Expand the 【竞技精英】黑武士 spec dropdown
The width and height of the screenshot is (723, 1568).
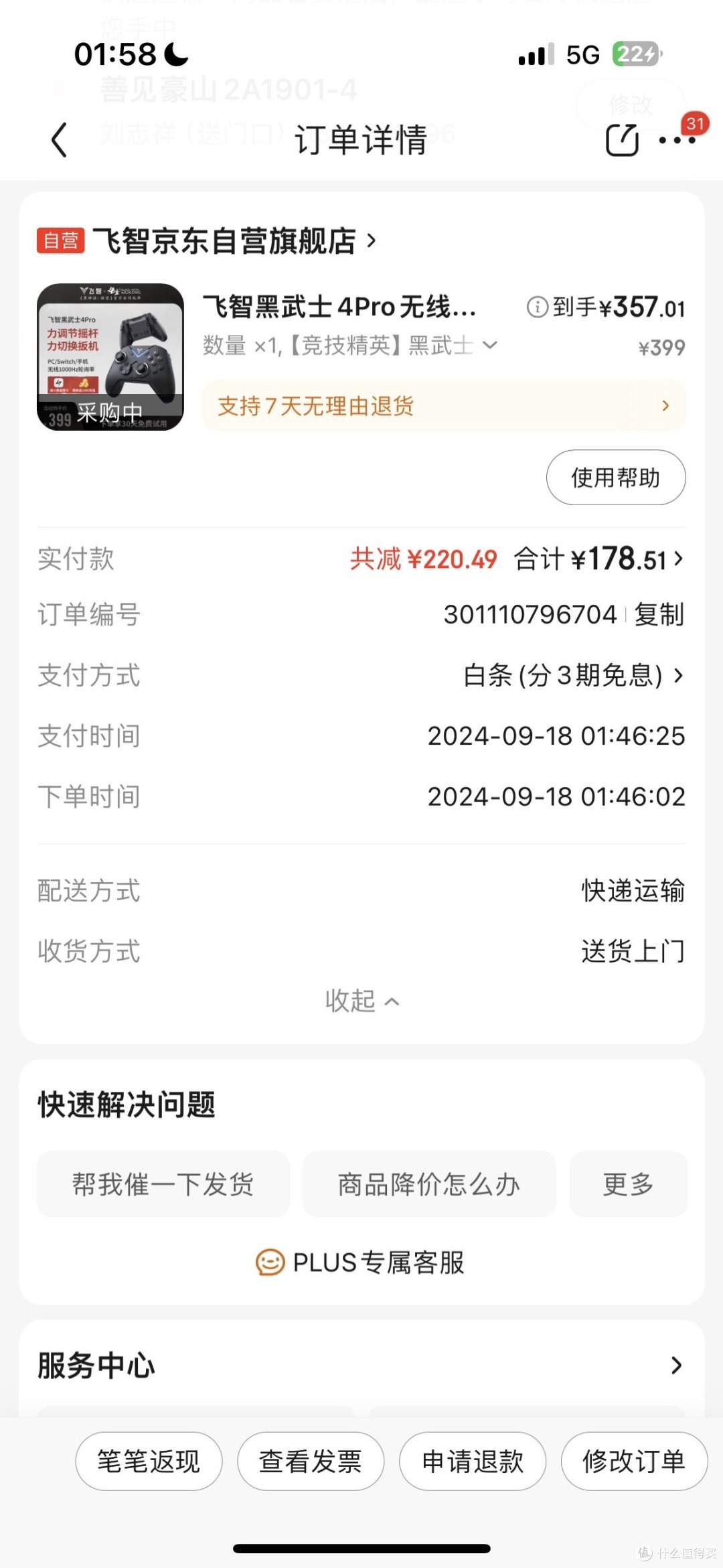[491, 346]
